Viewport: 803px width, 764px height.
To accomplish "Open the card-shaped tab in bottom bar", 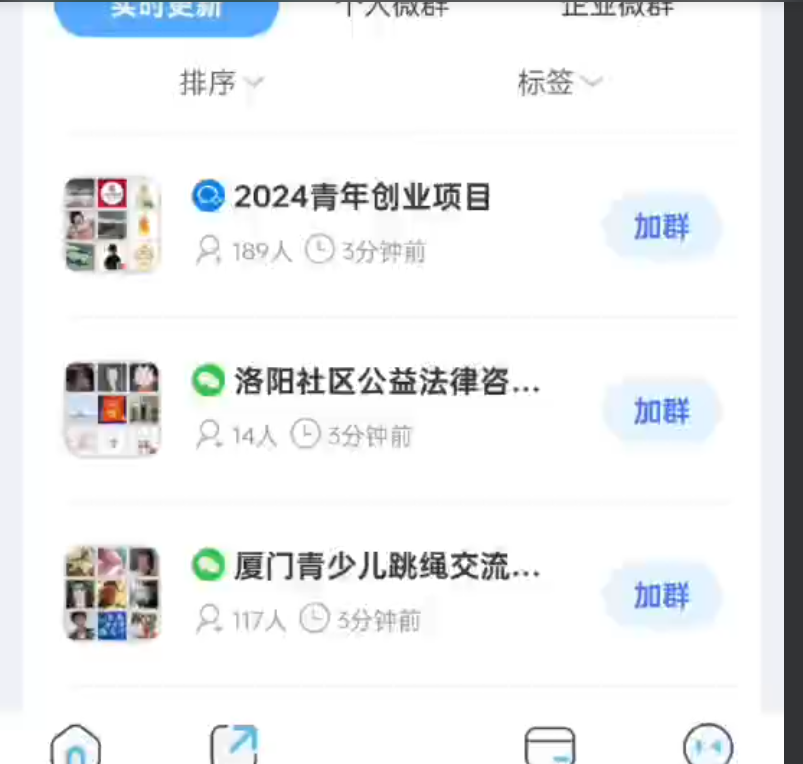I will [550, 746].
